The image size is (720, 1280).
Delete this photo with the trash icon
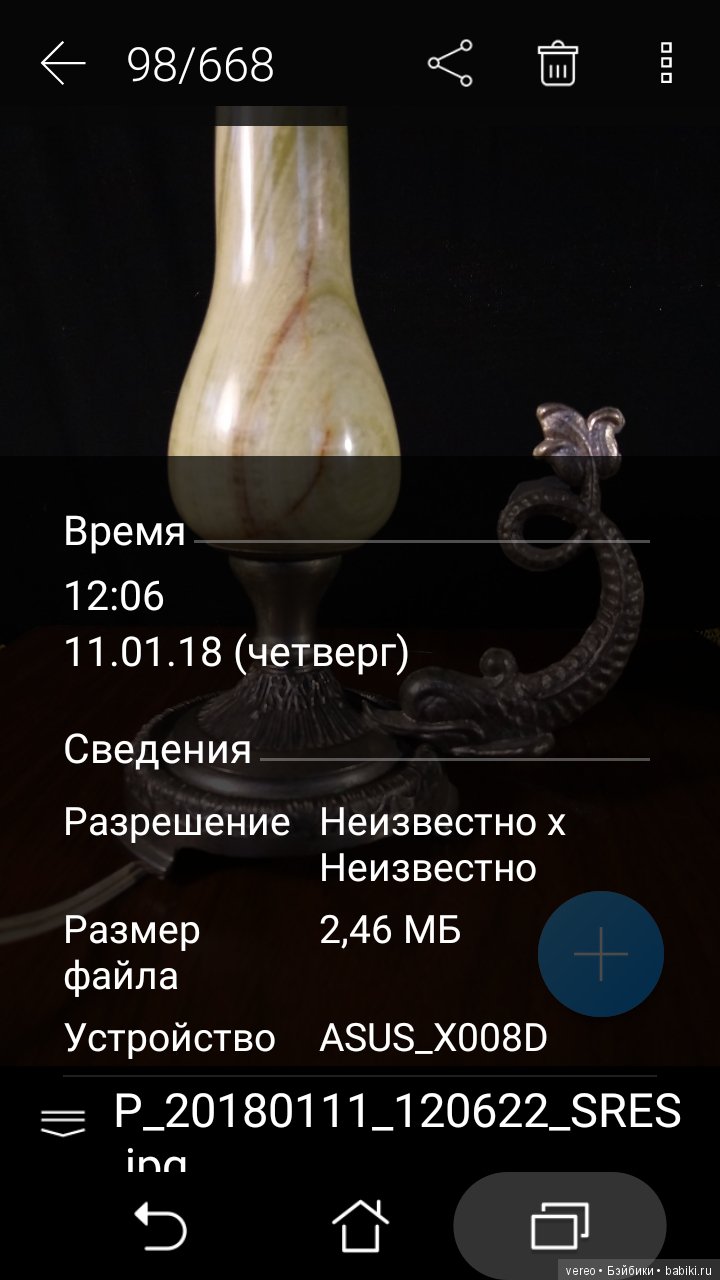[557, 64]
